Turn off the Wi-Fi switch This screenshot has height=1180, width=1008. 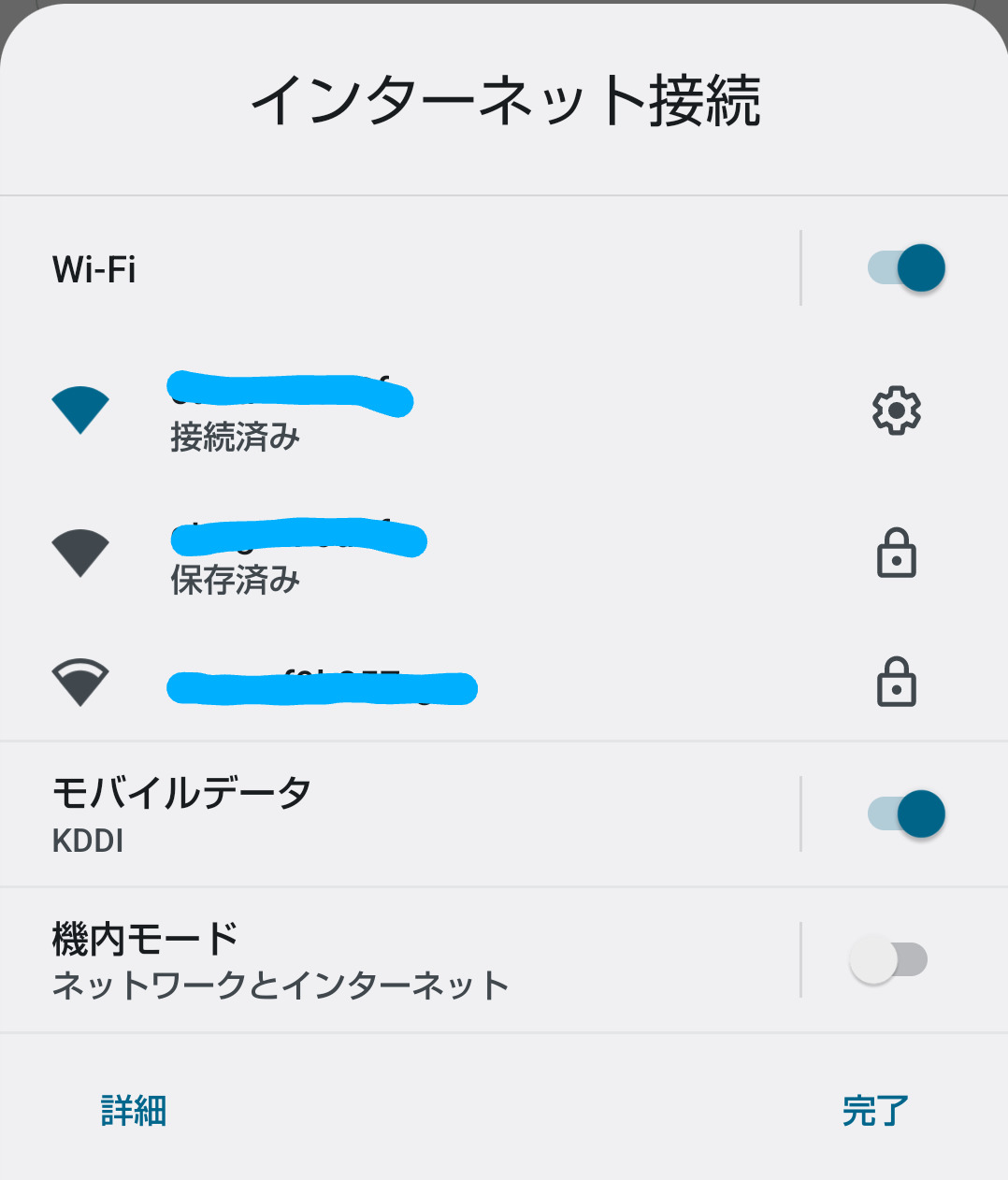pos(905,268)
